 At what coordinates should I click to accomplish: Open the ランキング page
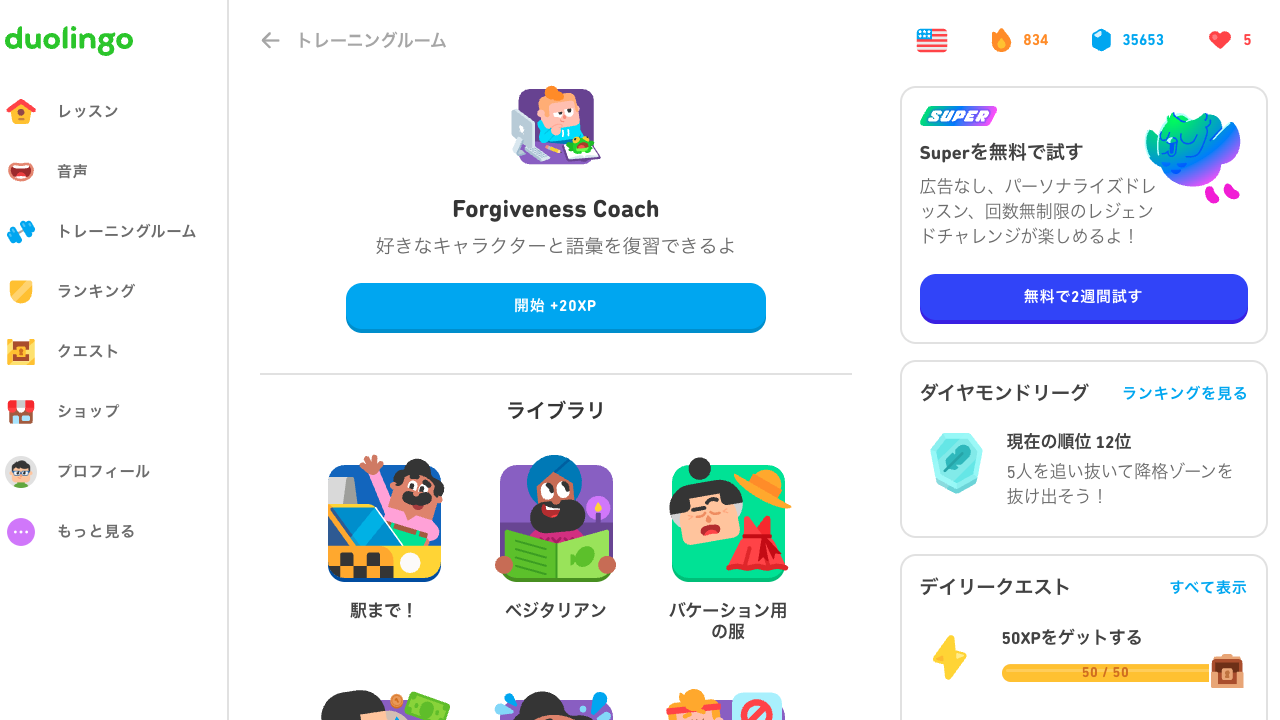coord(95,291)
